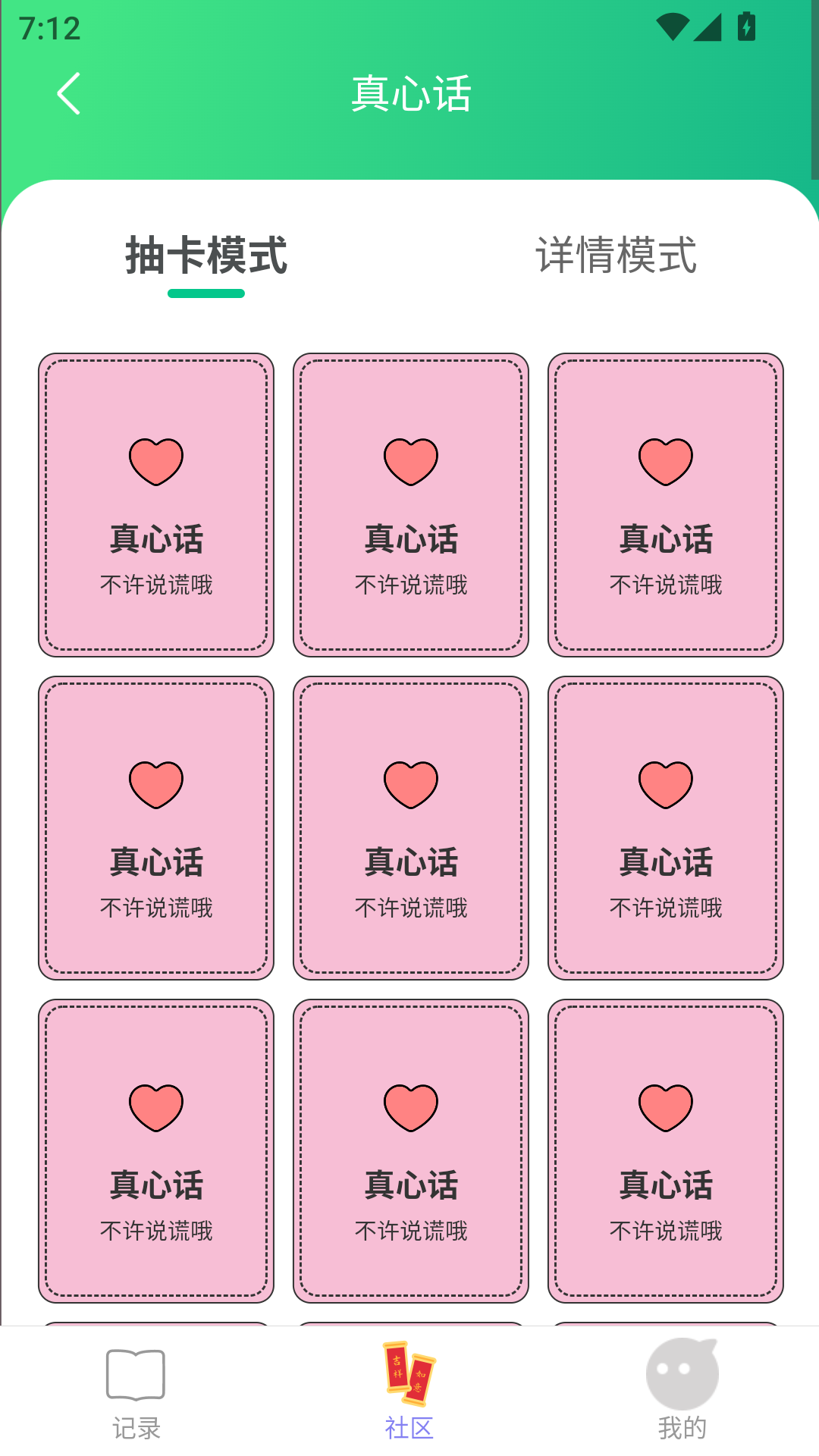Open the 记录 tab in bottom navigation

coord(136,1392)
